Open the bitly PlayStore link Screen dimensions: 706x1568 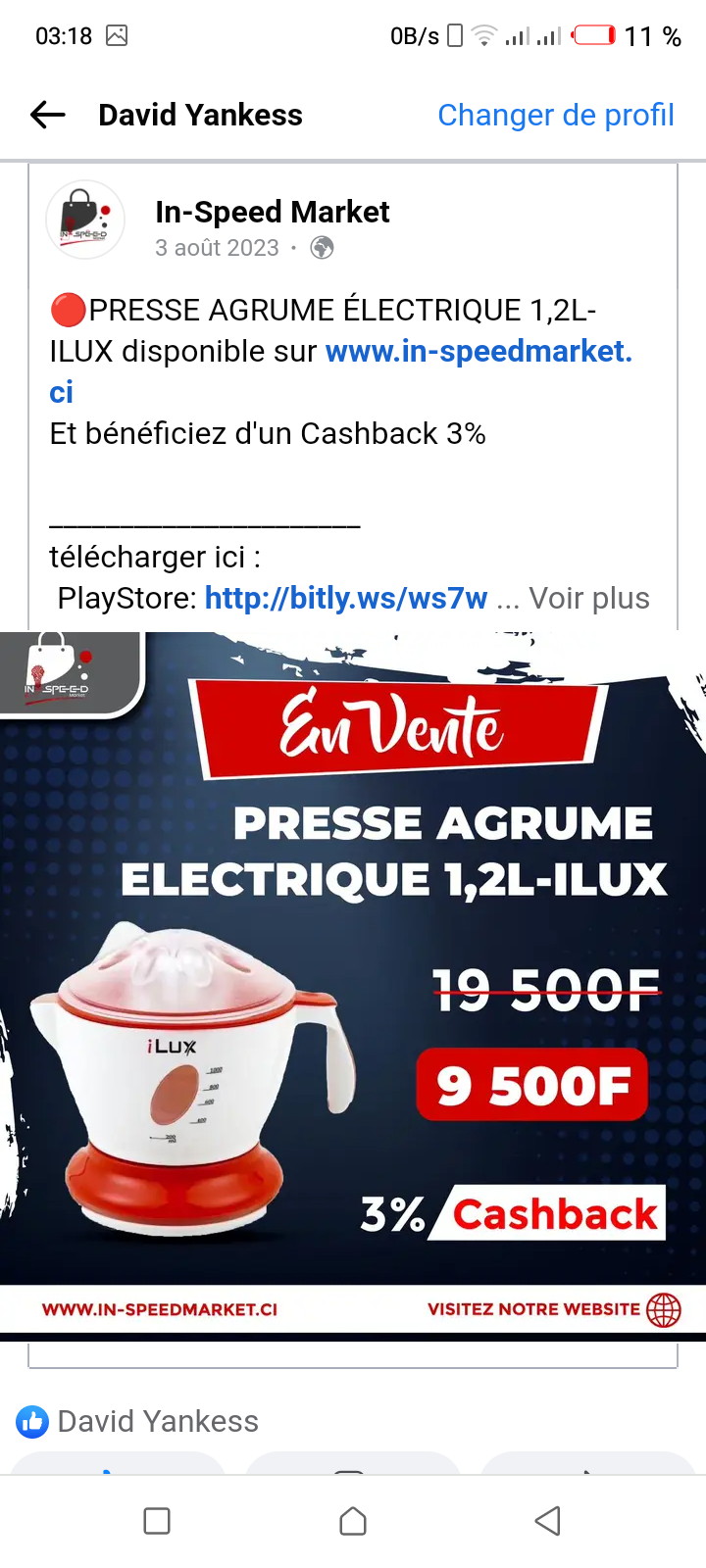[x=345, y=598]
